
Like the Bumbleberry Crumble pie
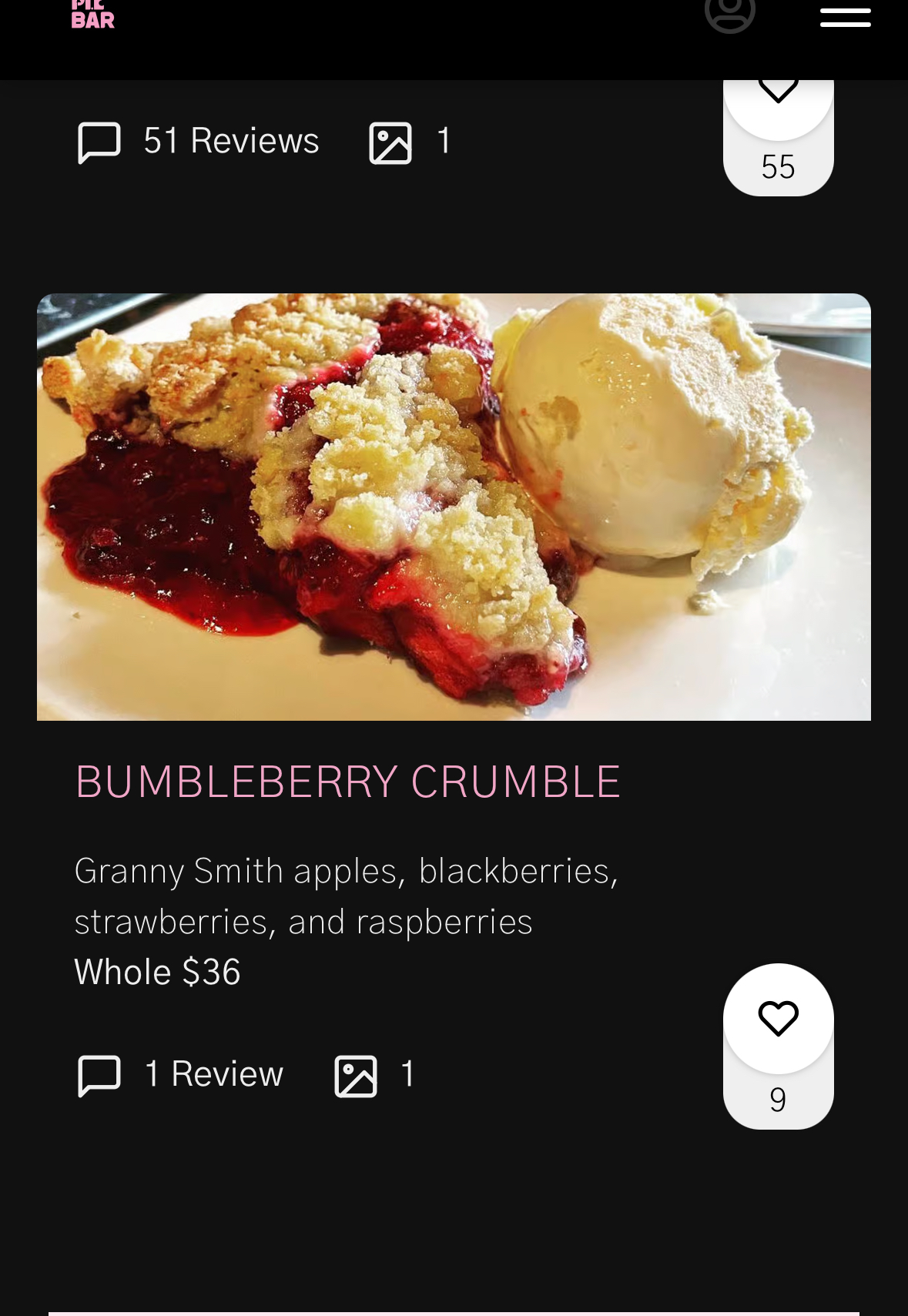coord(778,1018)
